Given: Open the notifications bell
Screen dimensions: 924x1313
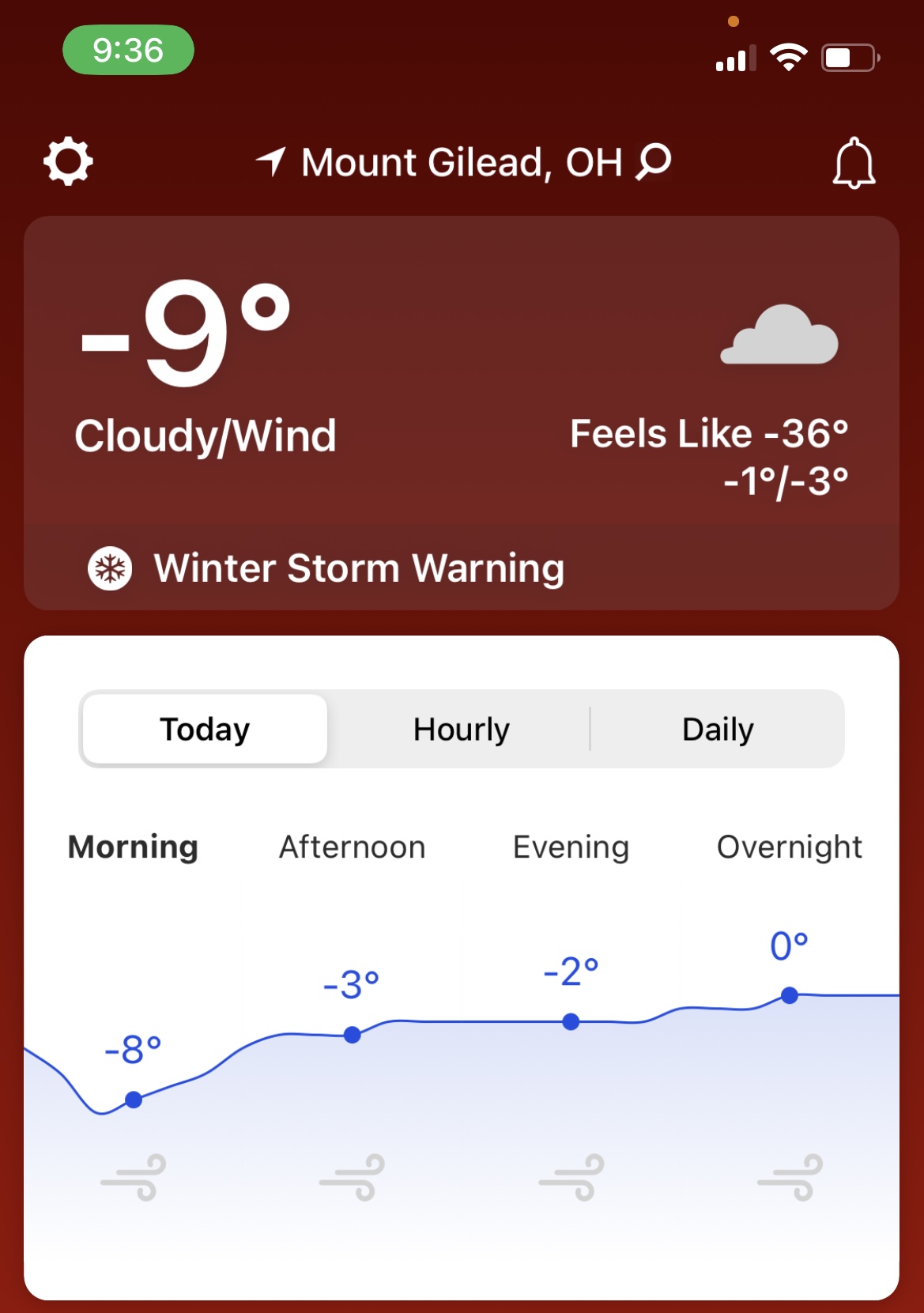Looking at the screenshot, I should tap(854, 163).
